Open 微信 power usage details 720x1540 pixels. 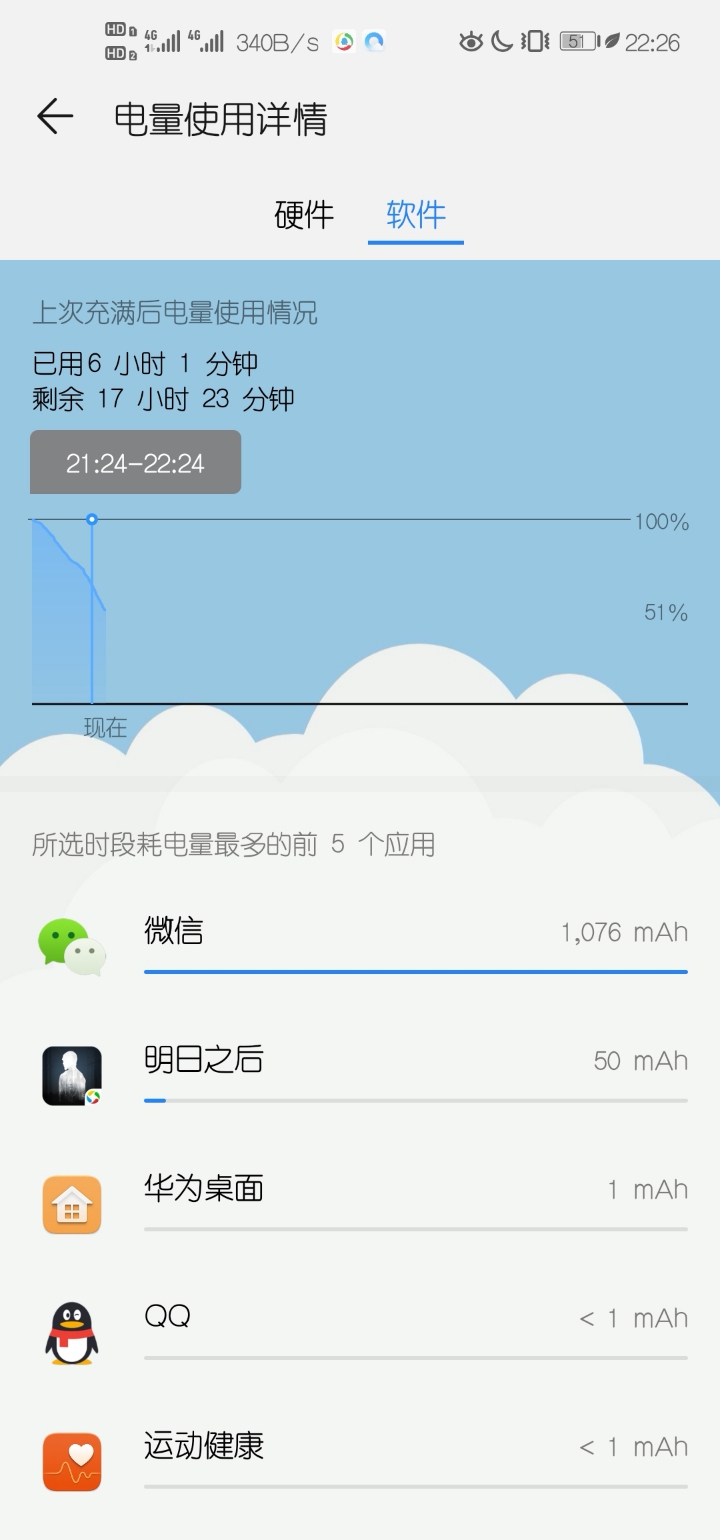(360, 944)
